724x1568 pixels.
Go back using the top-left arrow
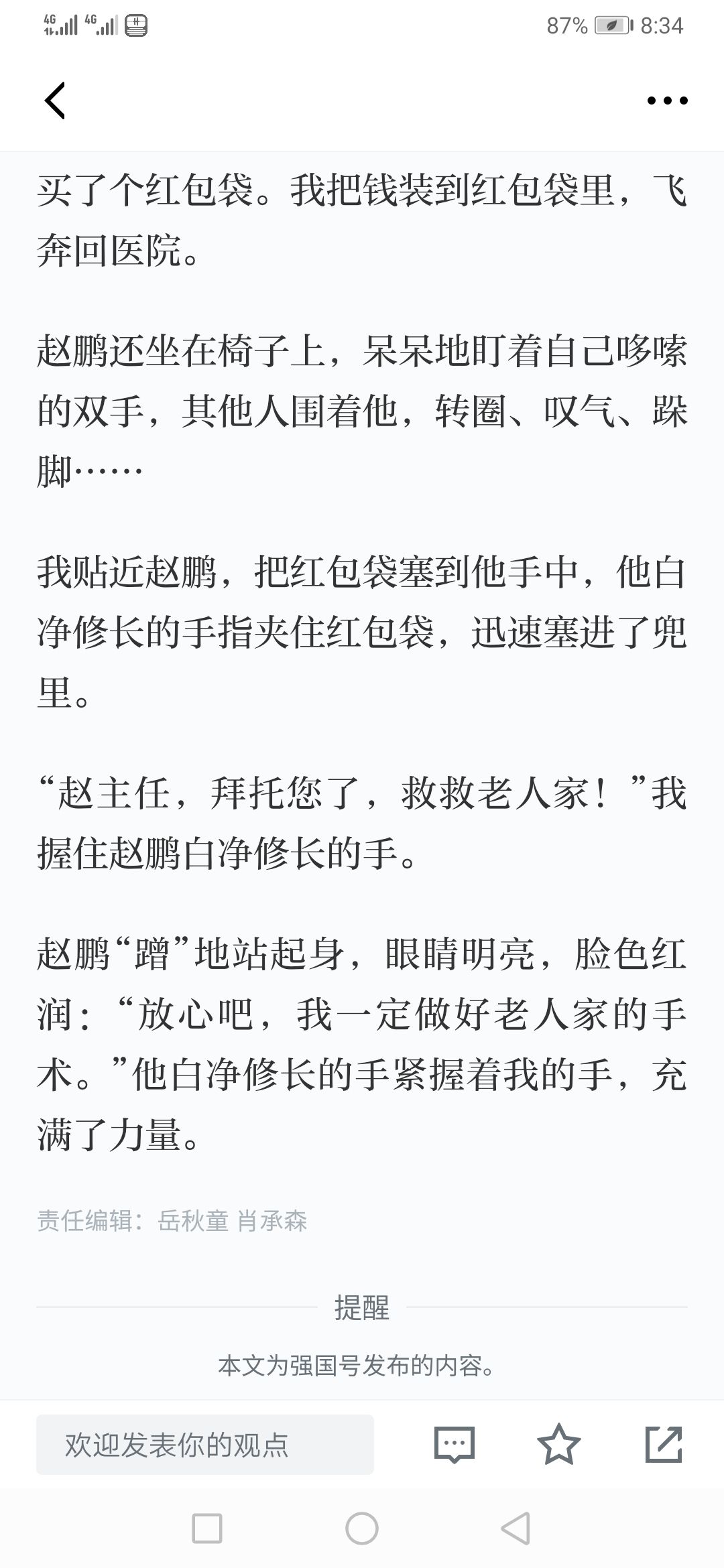pos(55,101)
